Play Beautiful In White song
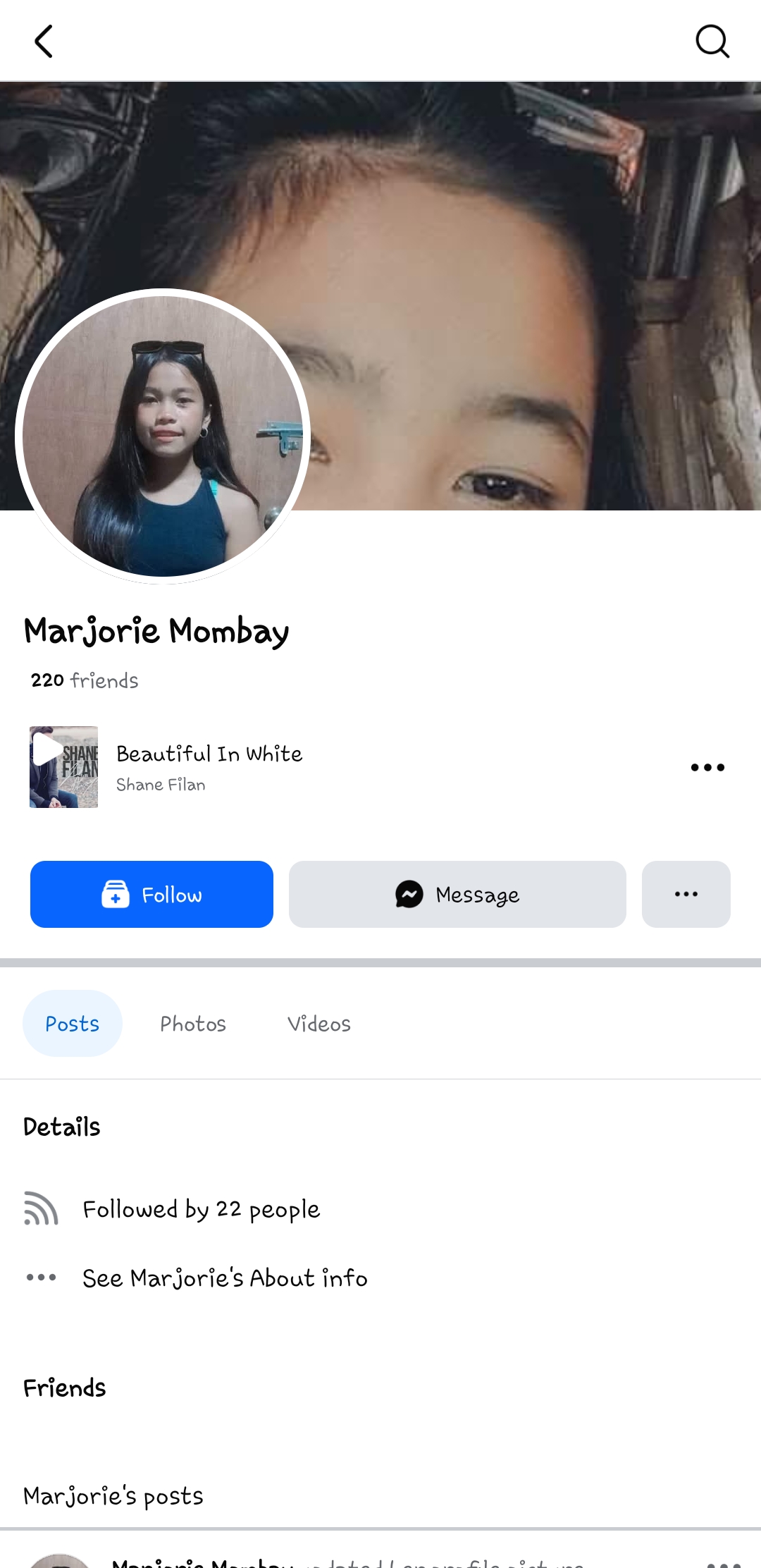761x1568 pixels. (x=63, y=767)
